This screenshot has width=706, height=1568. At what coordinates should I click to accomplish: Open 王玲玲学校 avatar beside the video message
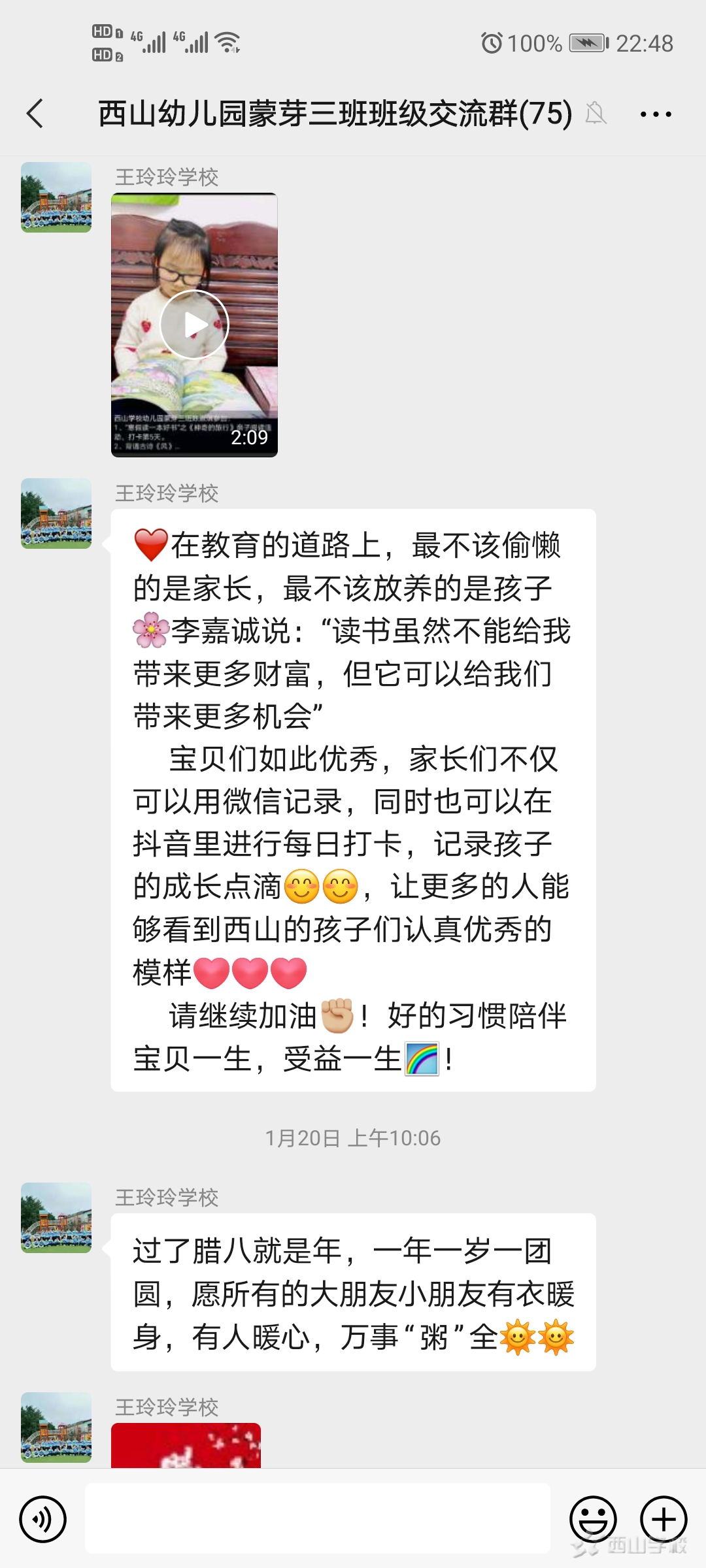pyautogui.click(x=56, y=197)
